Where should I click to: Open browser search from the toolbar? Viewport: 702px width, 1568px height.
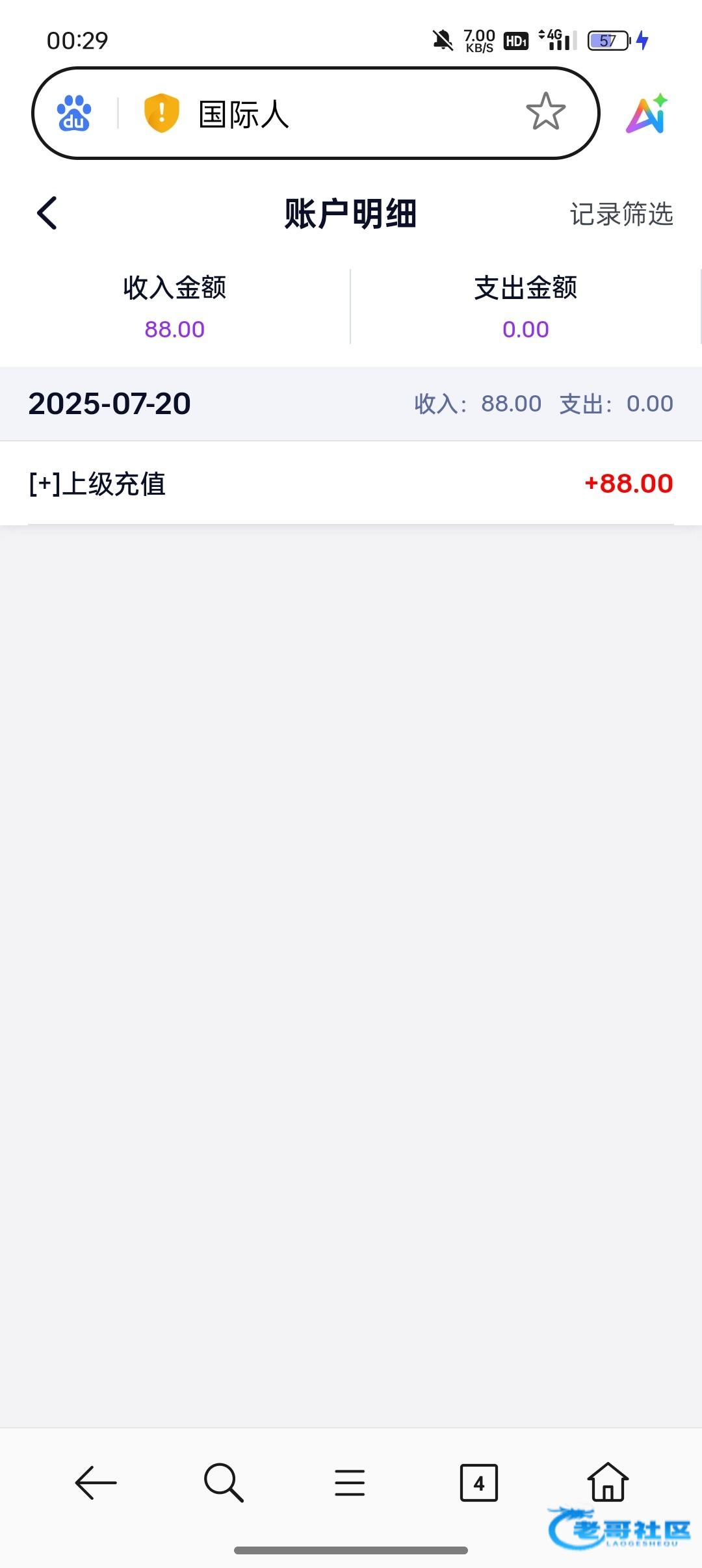point(223,1483)
